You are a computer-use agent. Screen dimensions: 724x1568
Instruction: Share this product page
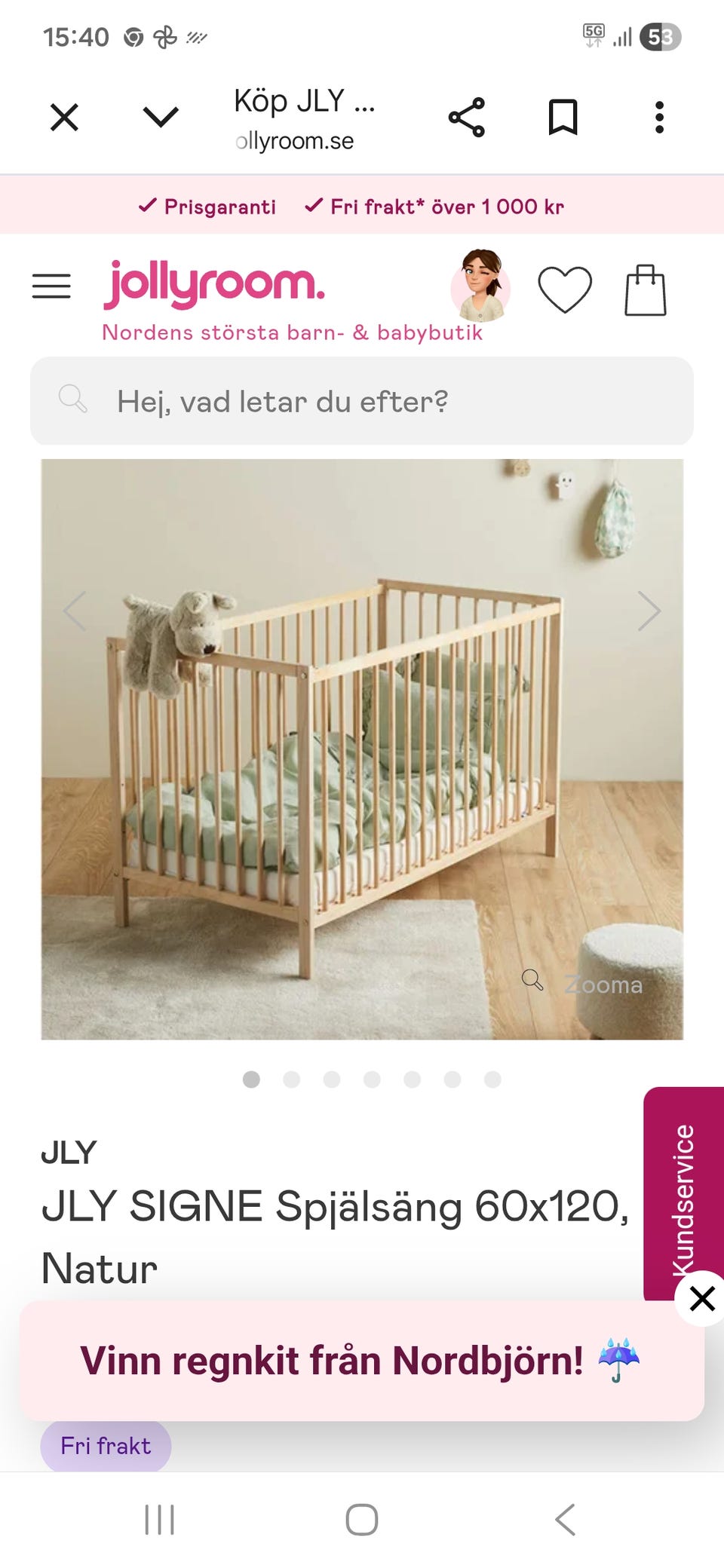coord(467,118)
